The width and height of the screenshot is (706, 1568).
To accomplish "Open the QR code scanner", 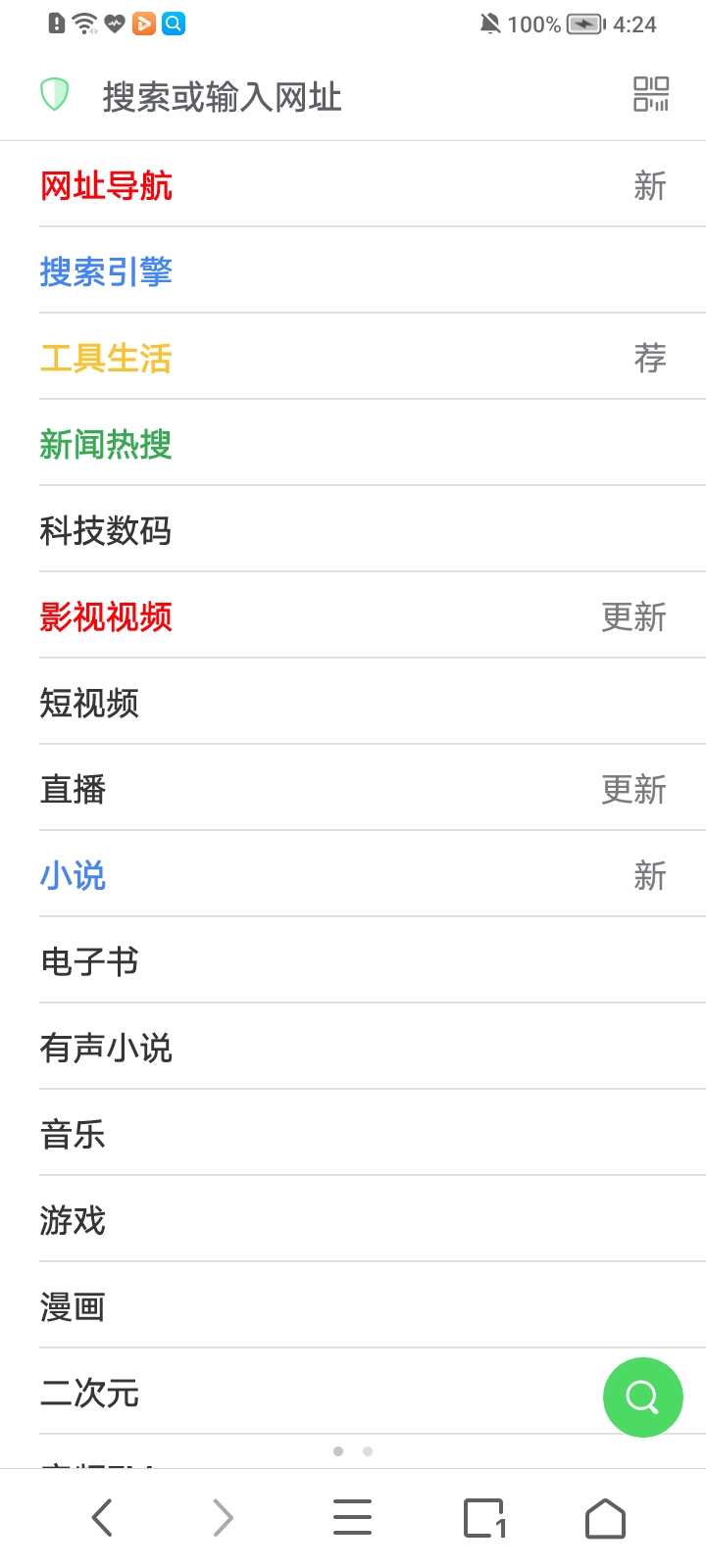I will (650, 95).
